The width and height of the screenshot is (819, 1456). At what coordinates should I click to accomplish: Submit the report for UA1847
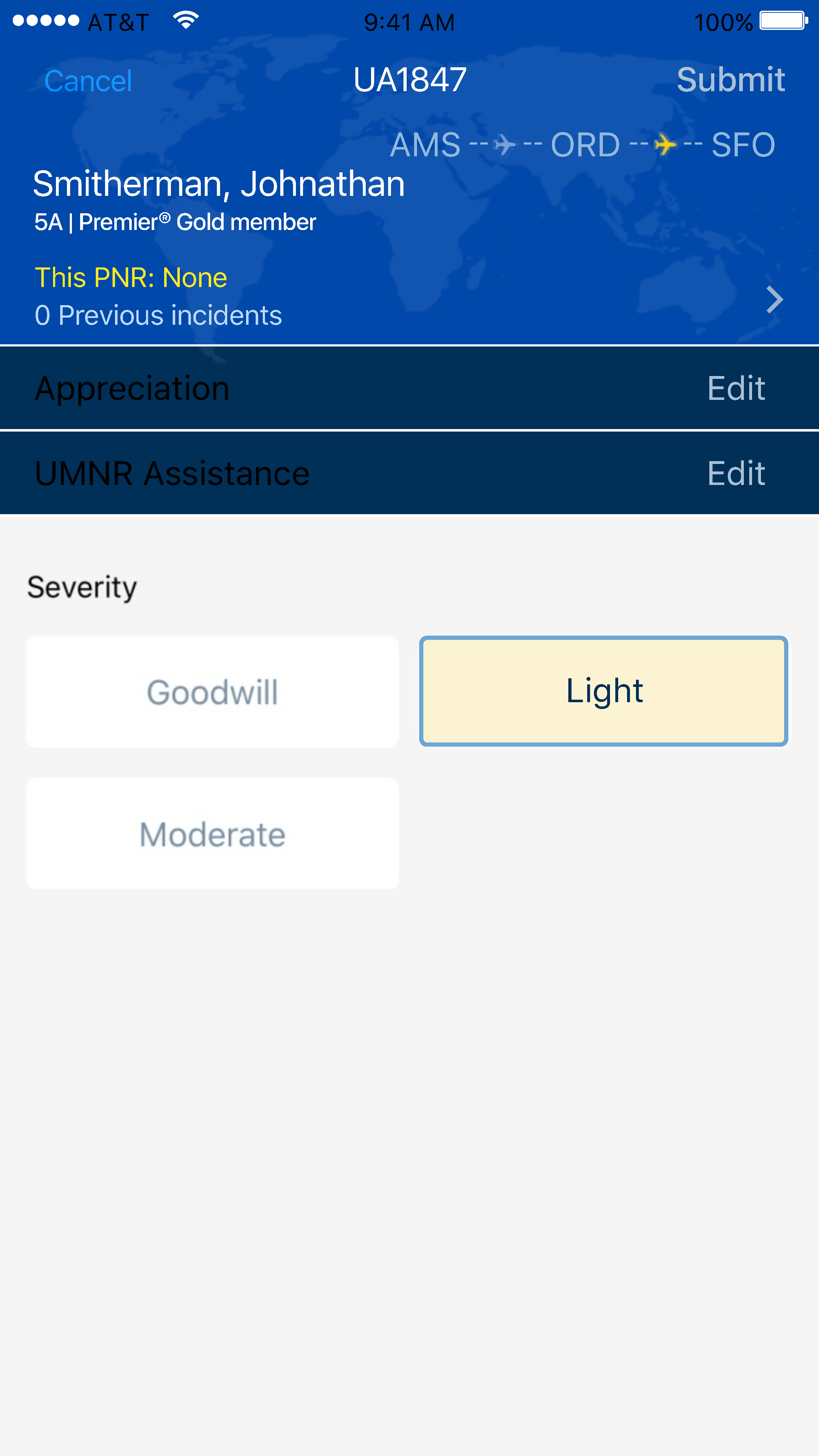click(x=730, y=80)
